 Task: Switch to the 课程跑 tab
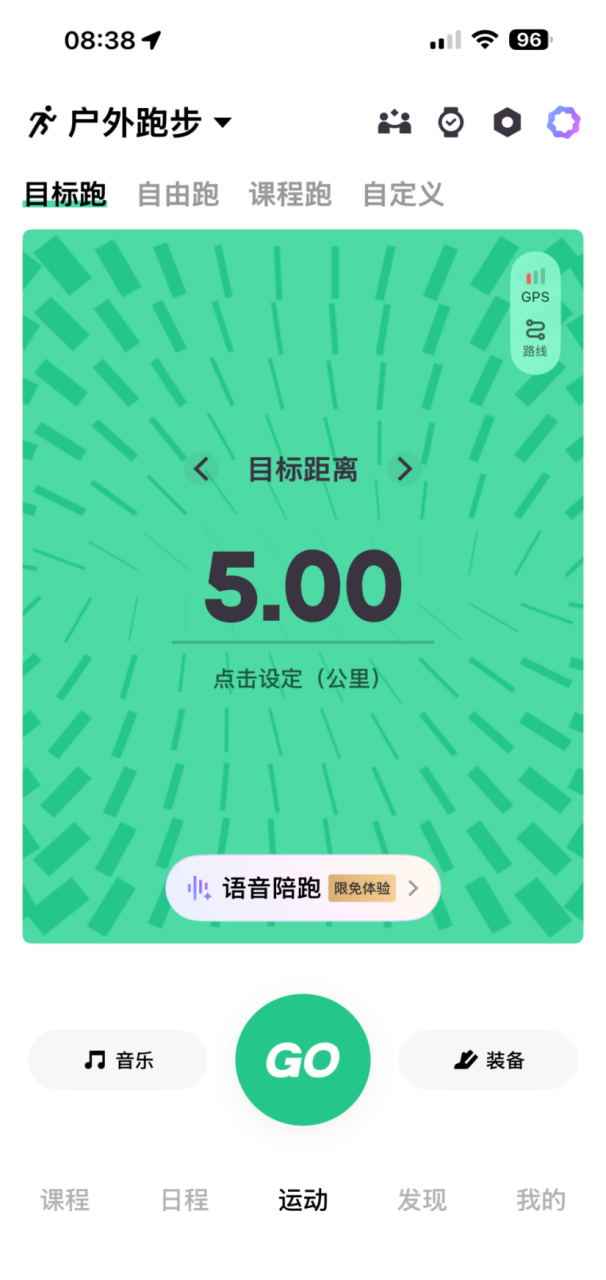point(290,194)
